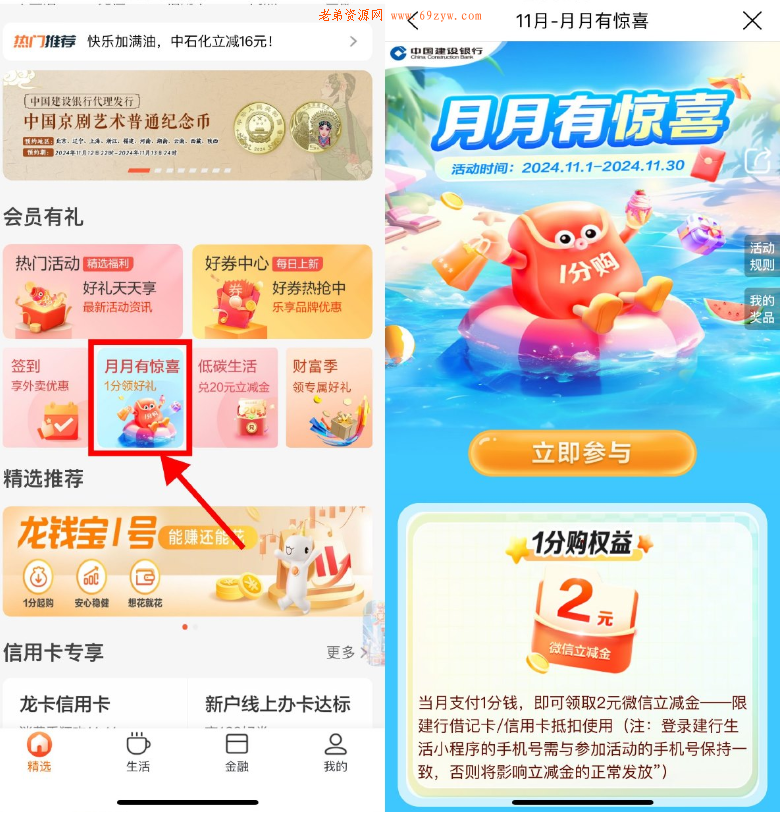The image size is (781, 814).
Task: Open the 签到 tile
Action: click(44, 397)
